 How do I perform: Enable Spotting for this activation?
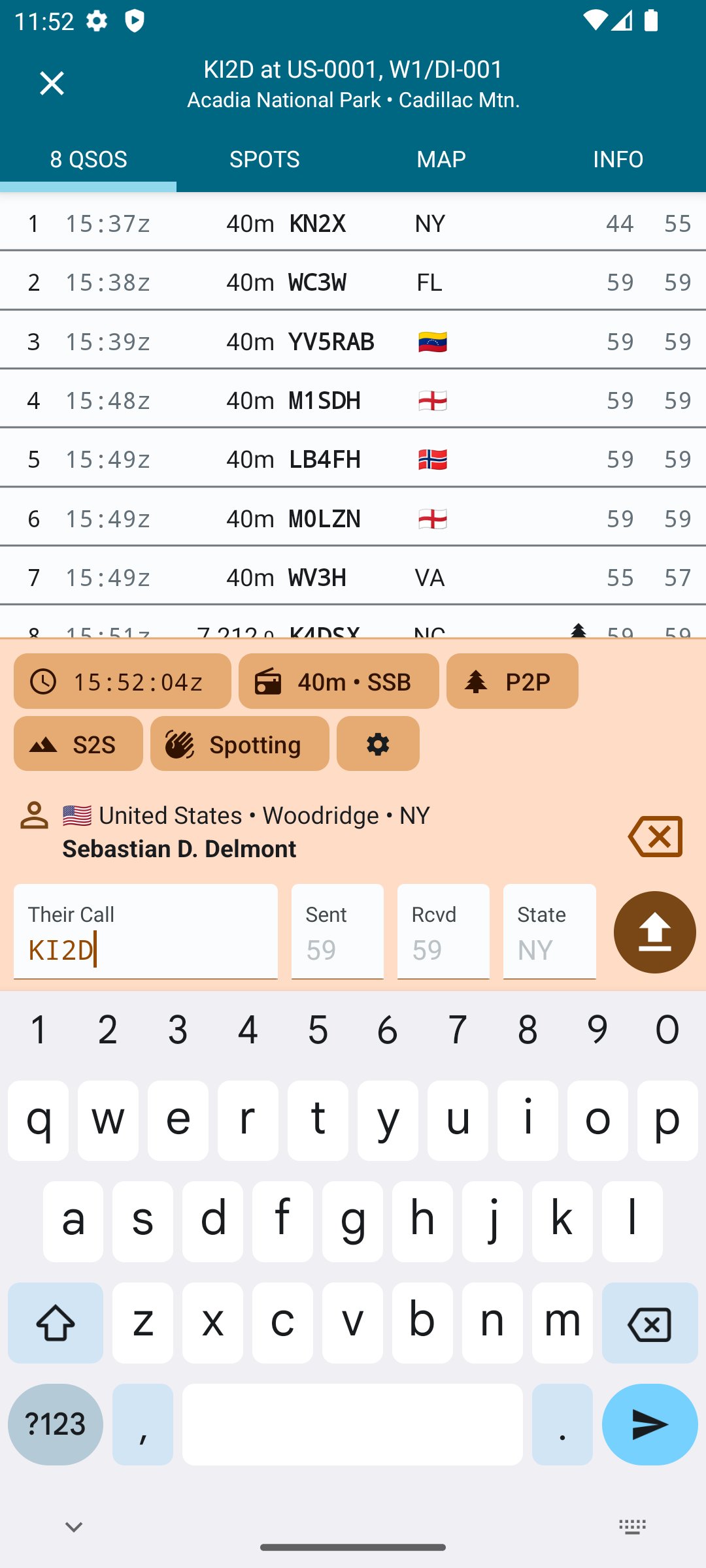coord(239,743)
